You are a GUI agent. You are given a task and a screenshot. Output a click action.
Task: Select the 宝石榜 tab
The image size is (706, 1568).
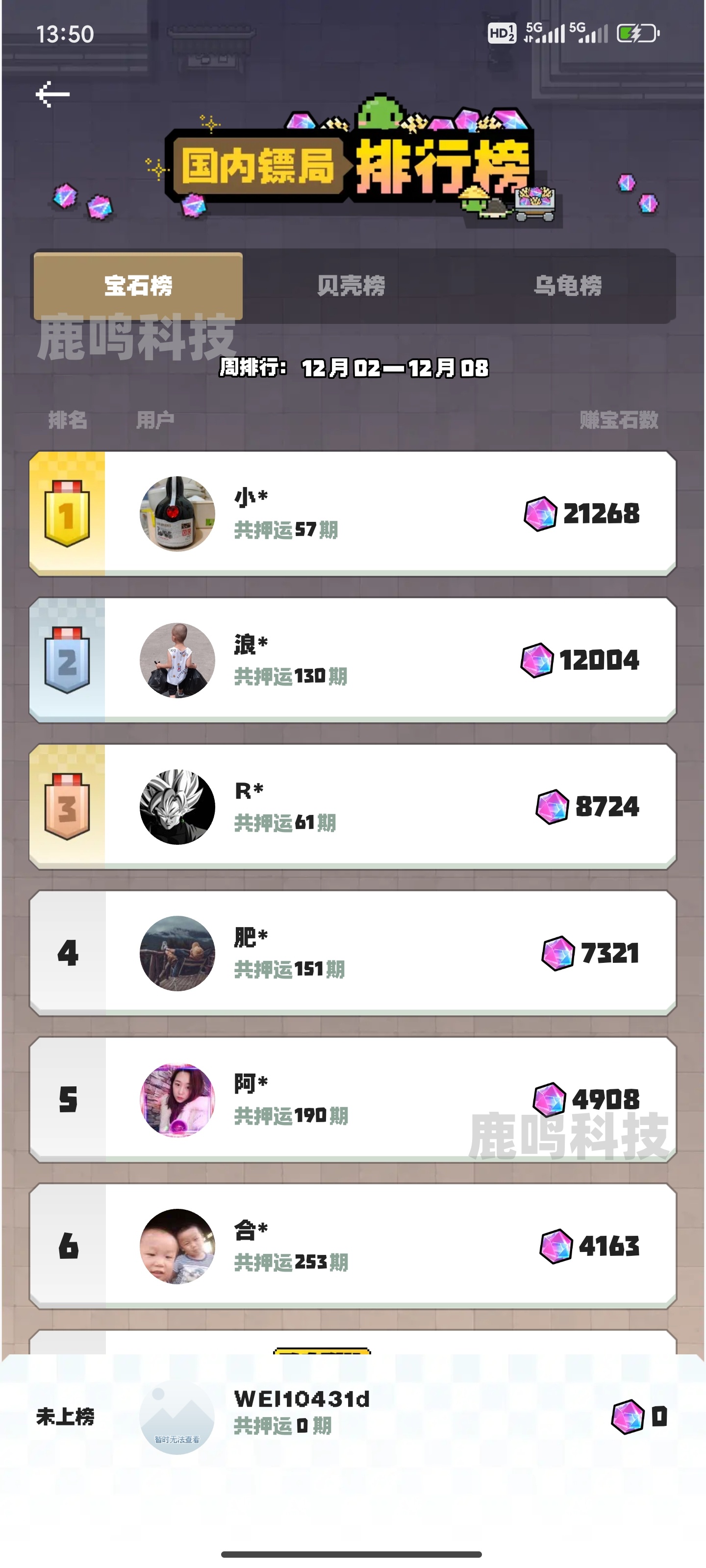click(138, 286)
